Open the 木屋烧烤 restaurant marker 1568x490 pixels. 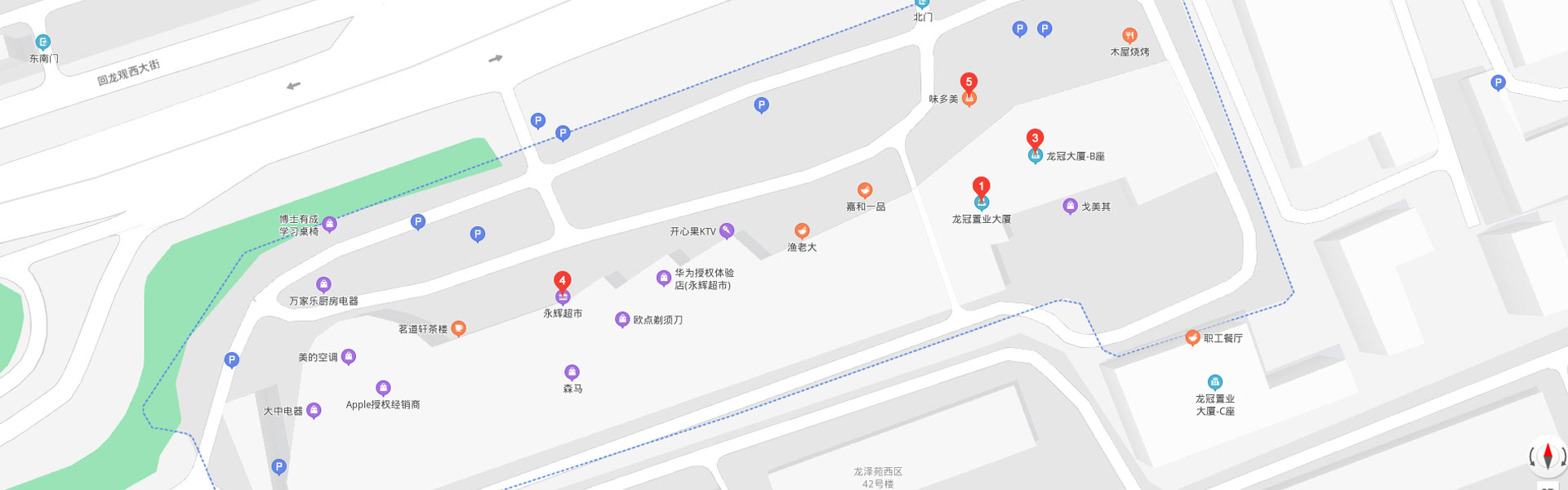pos(1129,36)
